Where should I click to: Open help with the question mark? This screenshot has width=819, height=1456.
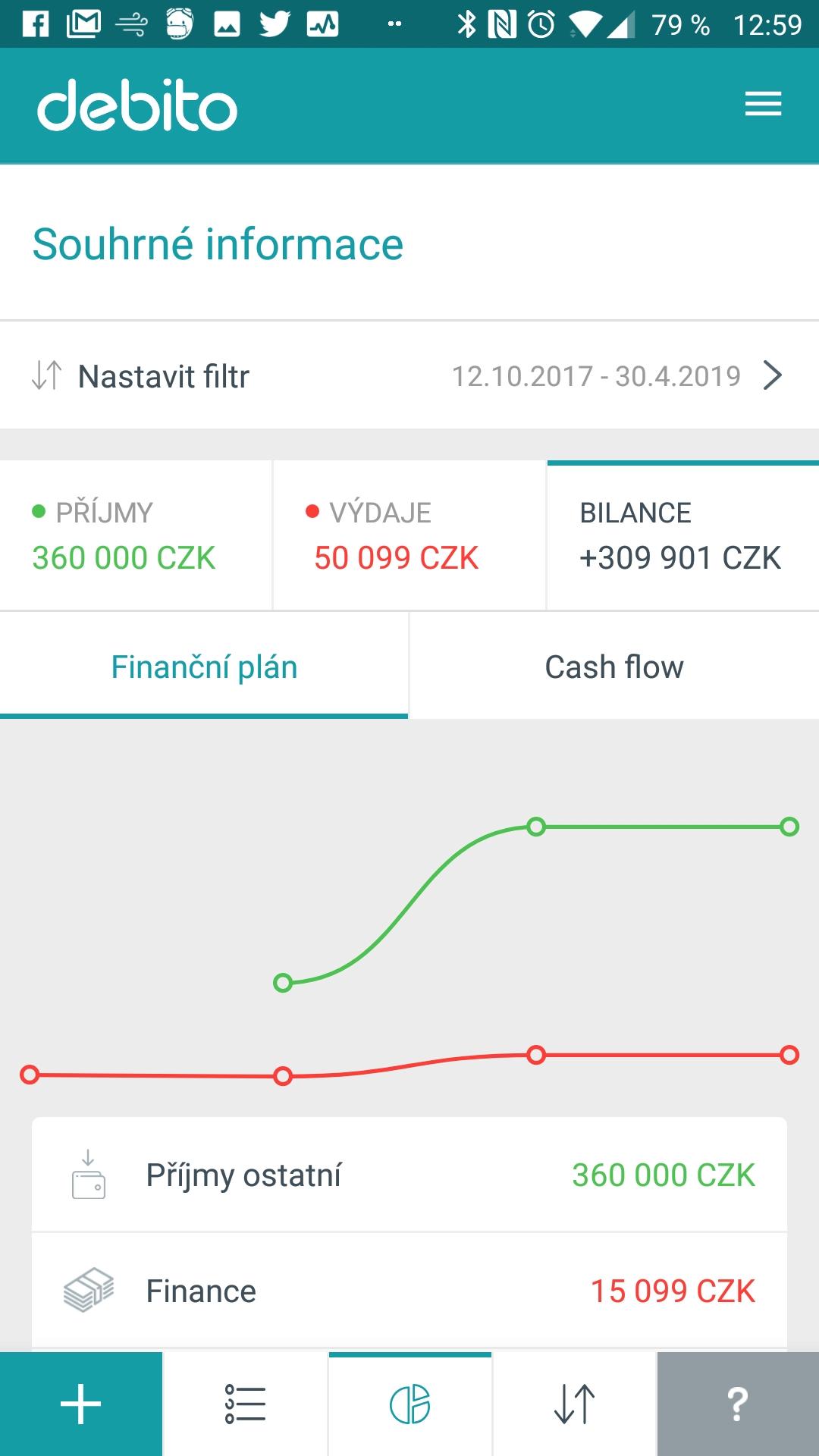pos(738,1404)
